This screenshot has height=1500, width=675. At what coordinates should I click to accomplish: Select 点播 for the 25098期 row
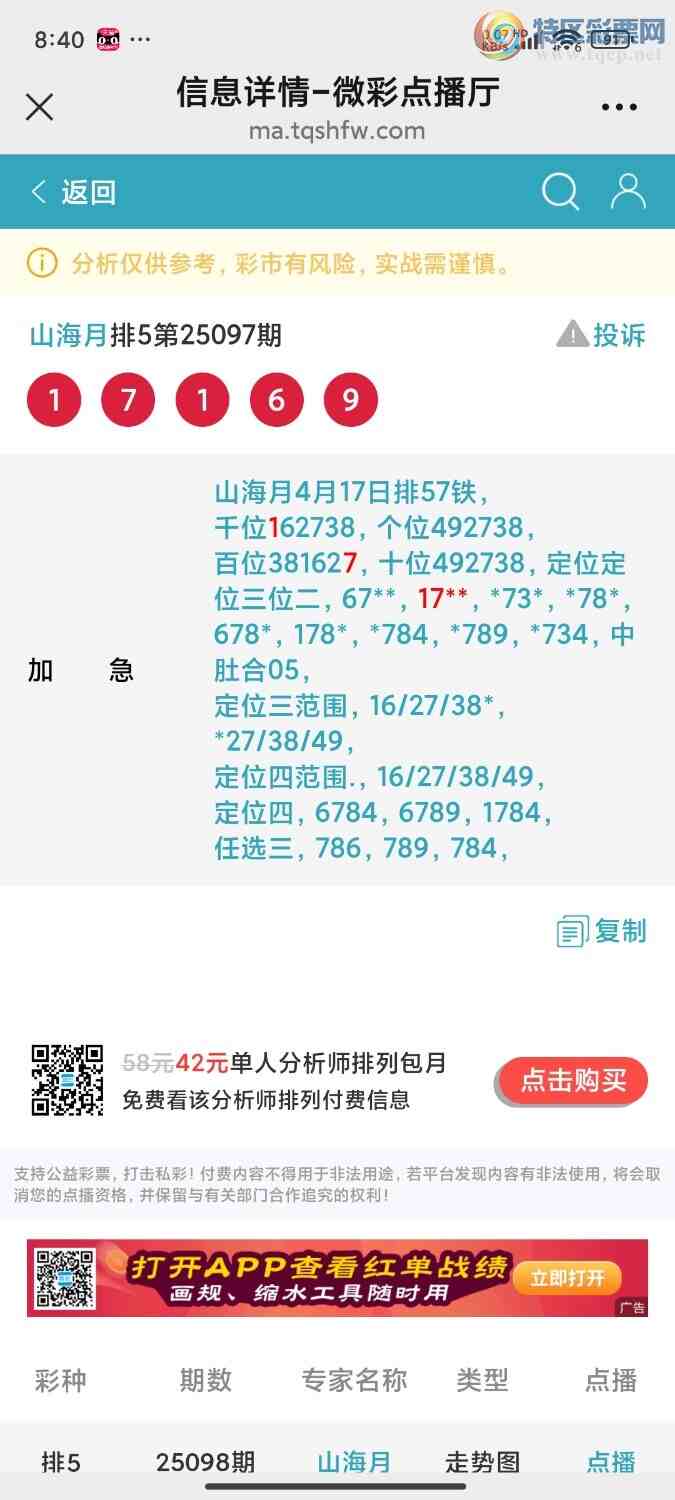tap(611, 1462)
